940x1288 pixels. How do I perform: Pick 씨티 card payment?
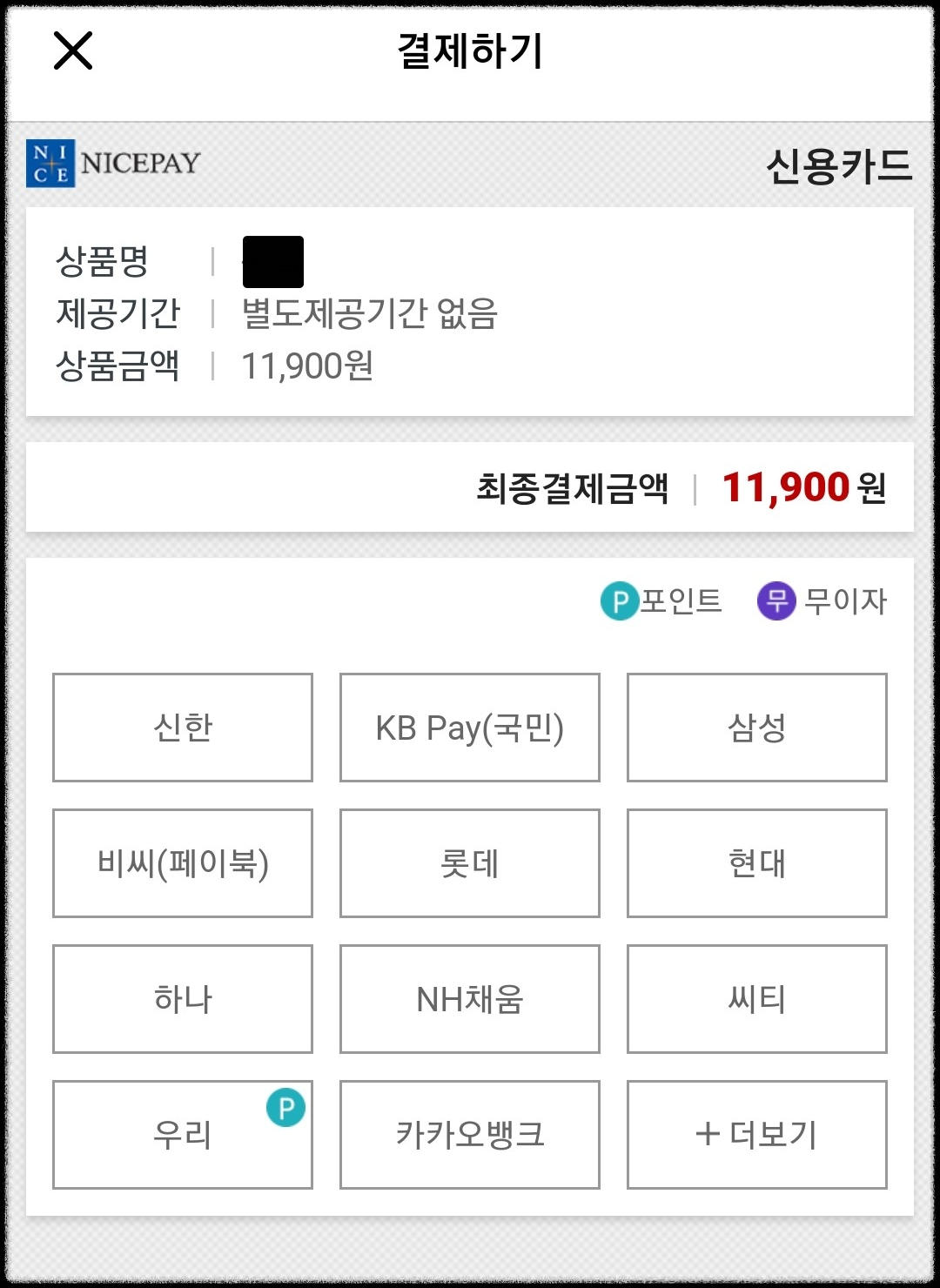[756, 998]
